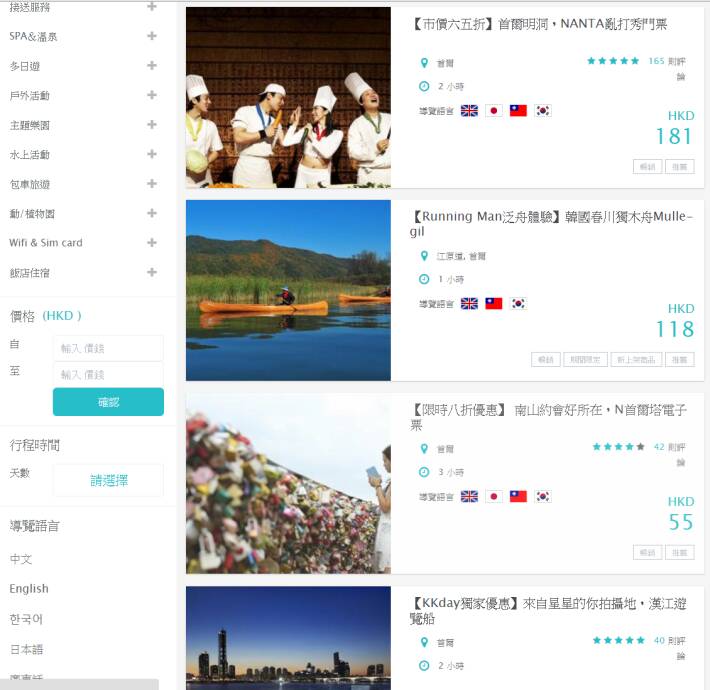
Task: Expand the 包車旅遊 category
Action: pyautogui.click(x=151, y=184)
